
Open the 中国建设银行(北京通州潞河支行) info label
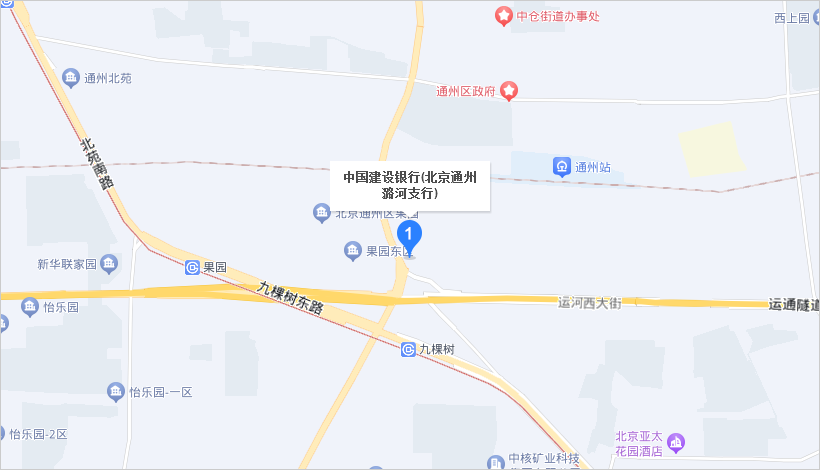tap(410, 185)
